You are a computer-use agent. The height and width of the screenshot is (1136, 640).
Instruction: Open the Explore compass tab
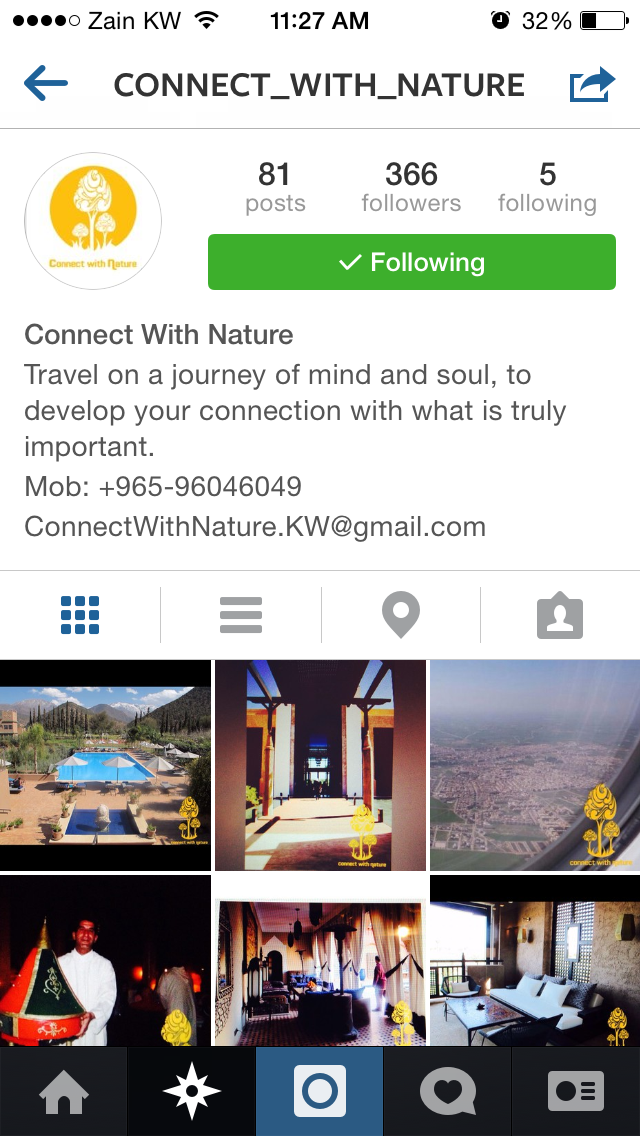(x=191, y=1091)
